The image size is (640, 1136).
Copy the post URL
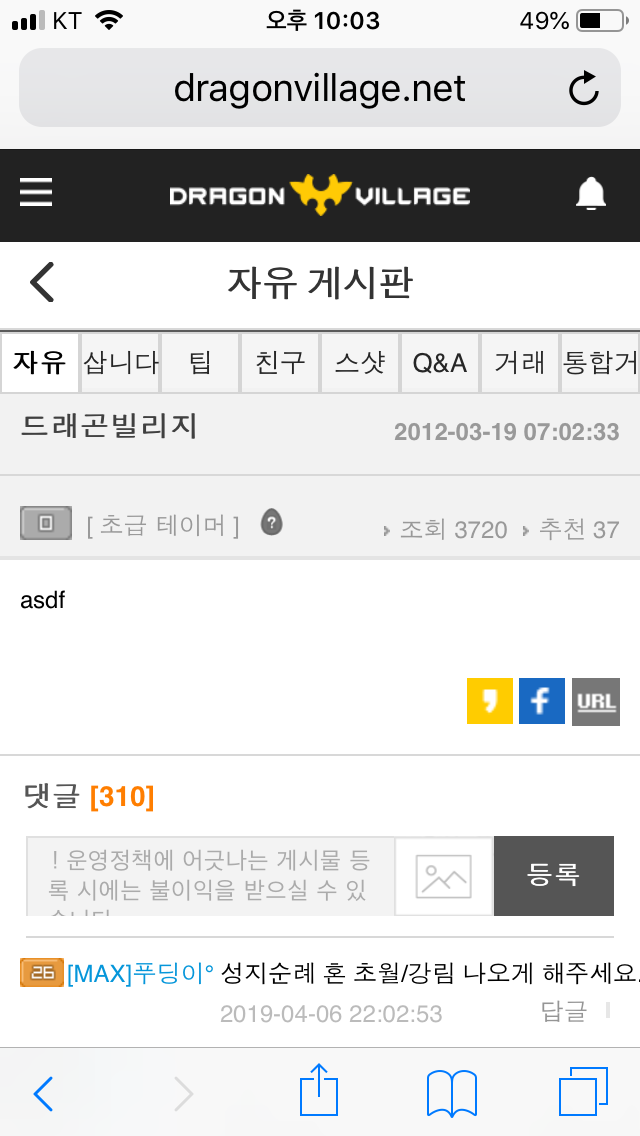596,701
